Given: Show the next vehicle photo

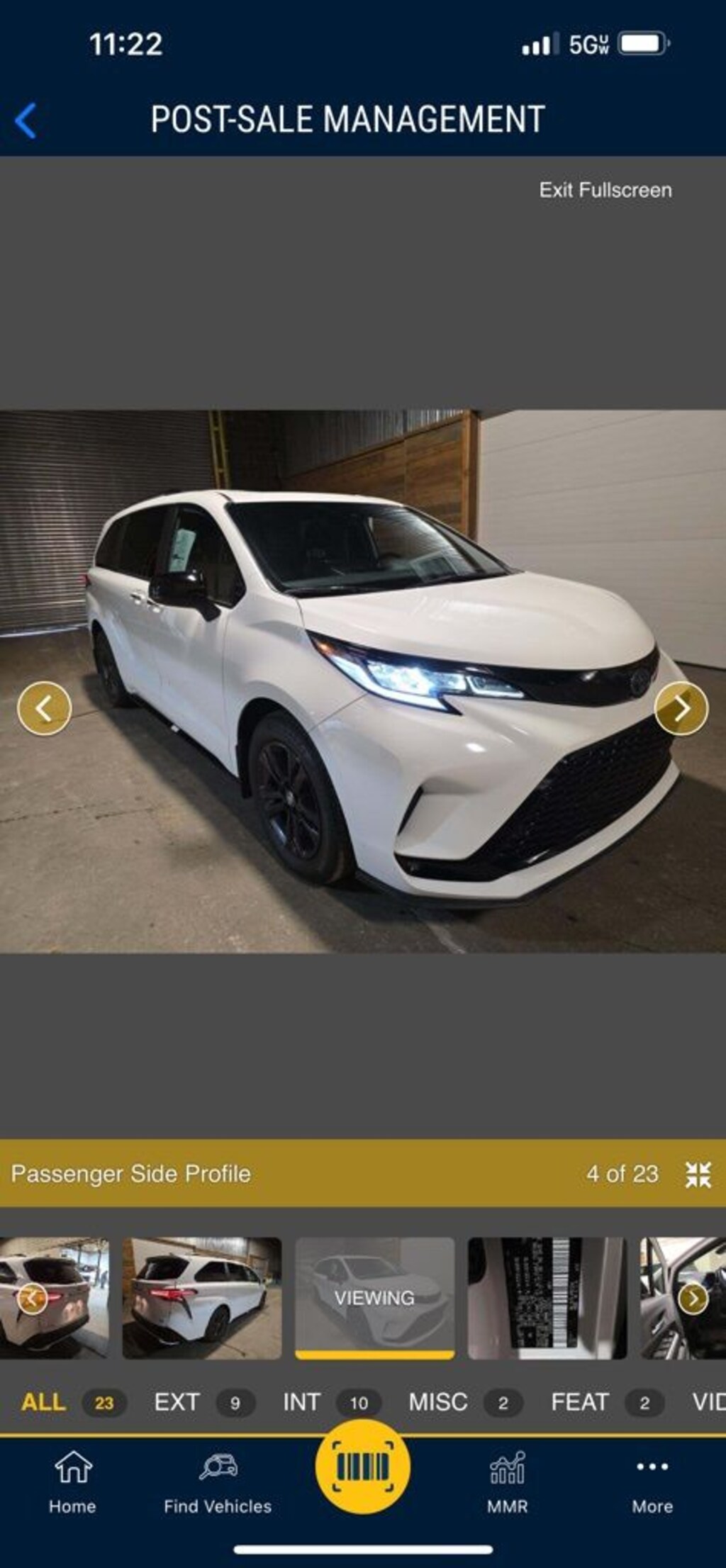Looking at the screenshot, I should 681,707.
